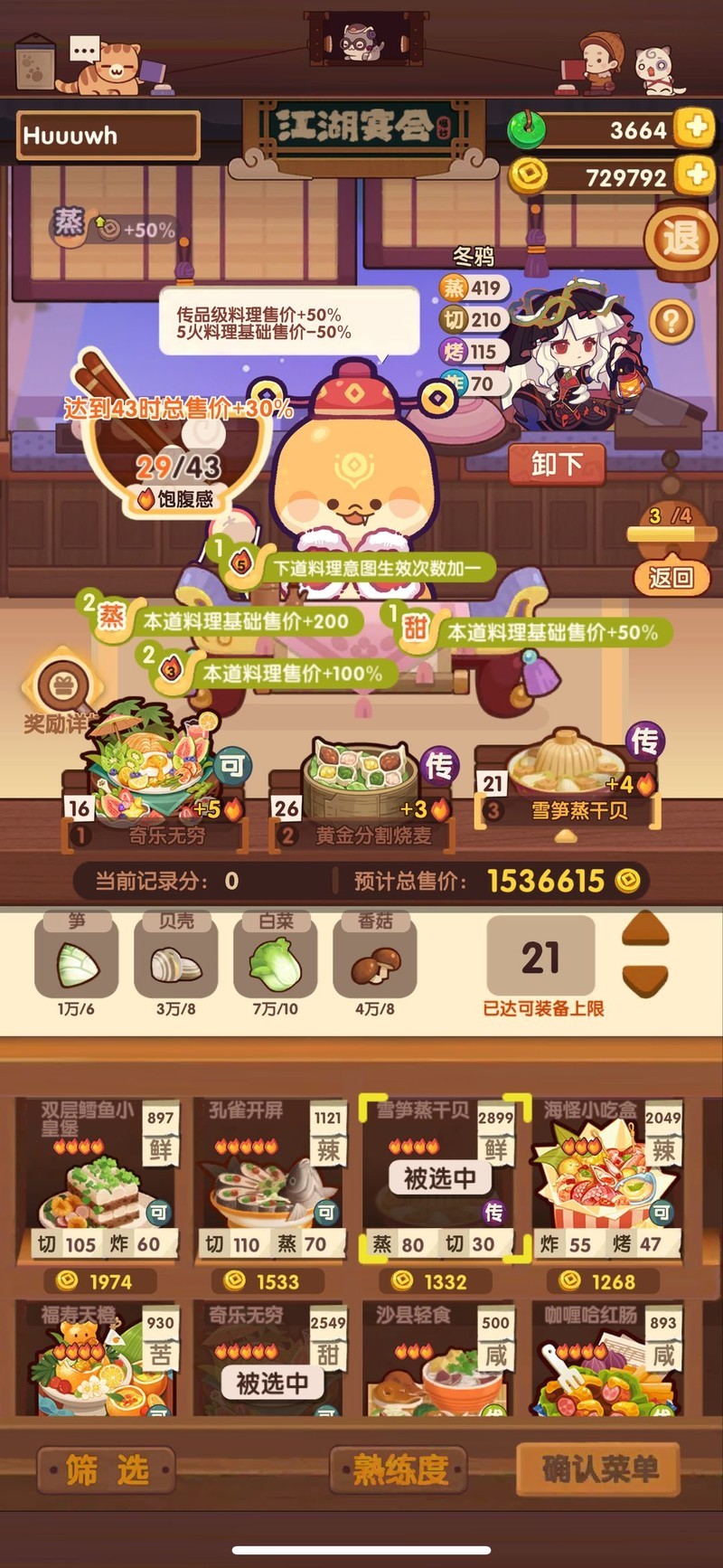
Task: Confirm the menu with 确认菜单
Action: 599,1469
